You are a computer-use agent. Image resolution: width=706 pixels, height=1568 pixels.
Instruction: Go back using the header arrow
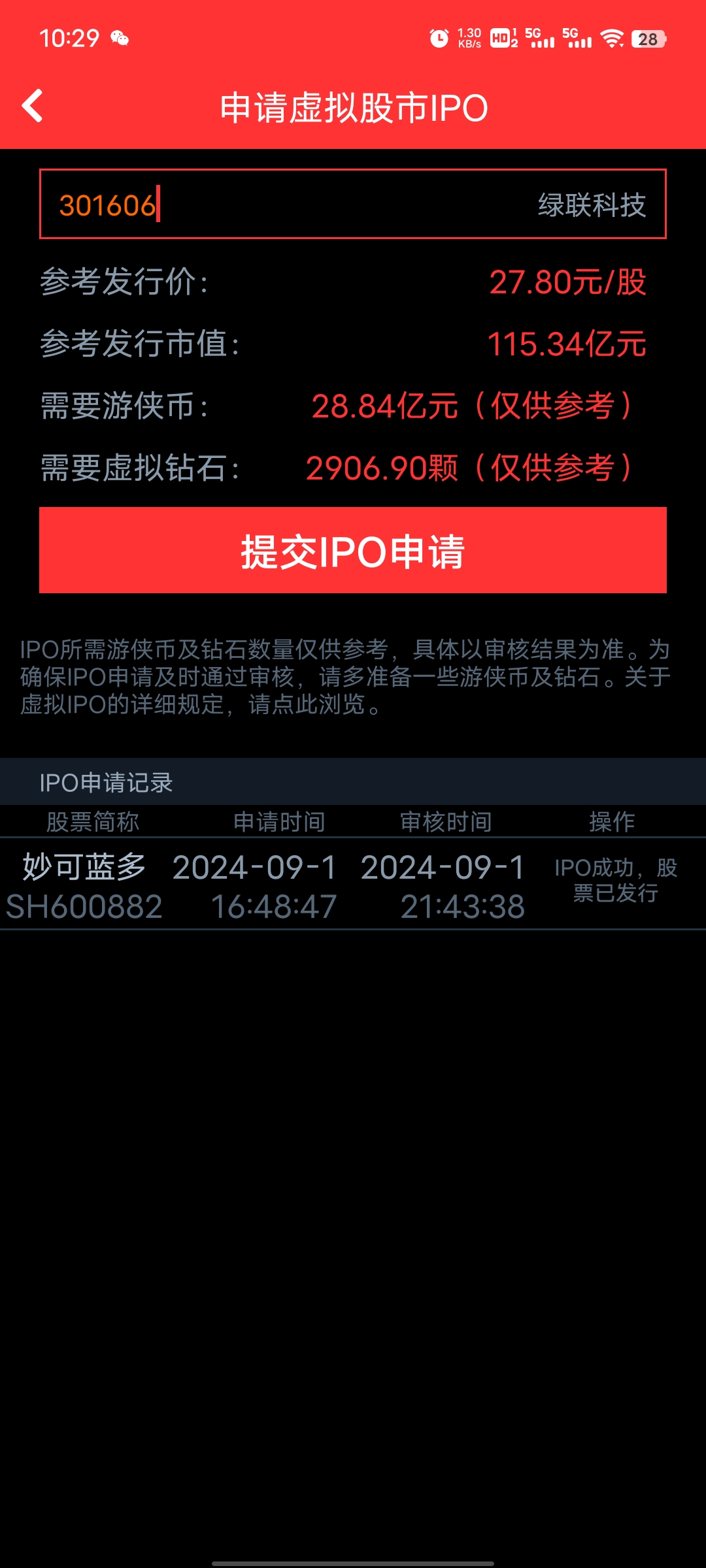click(33, 106)
